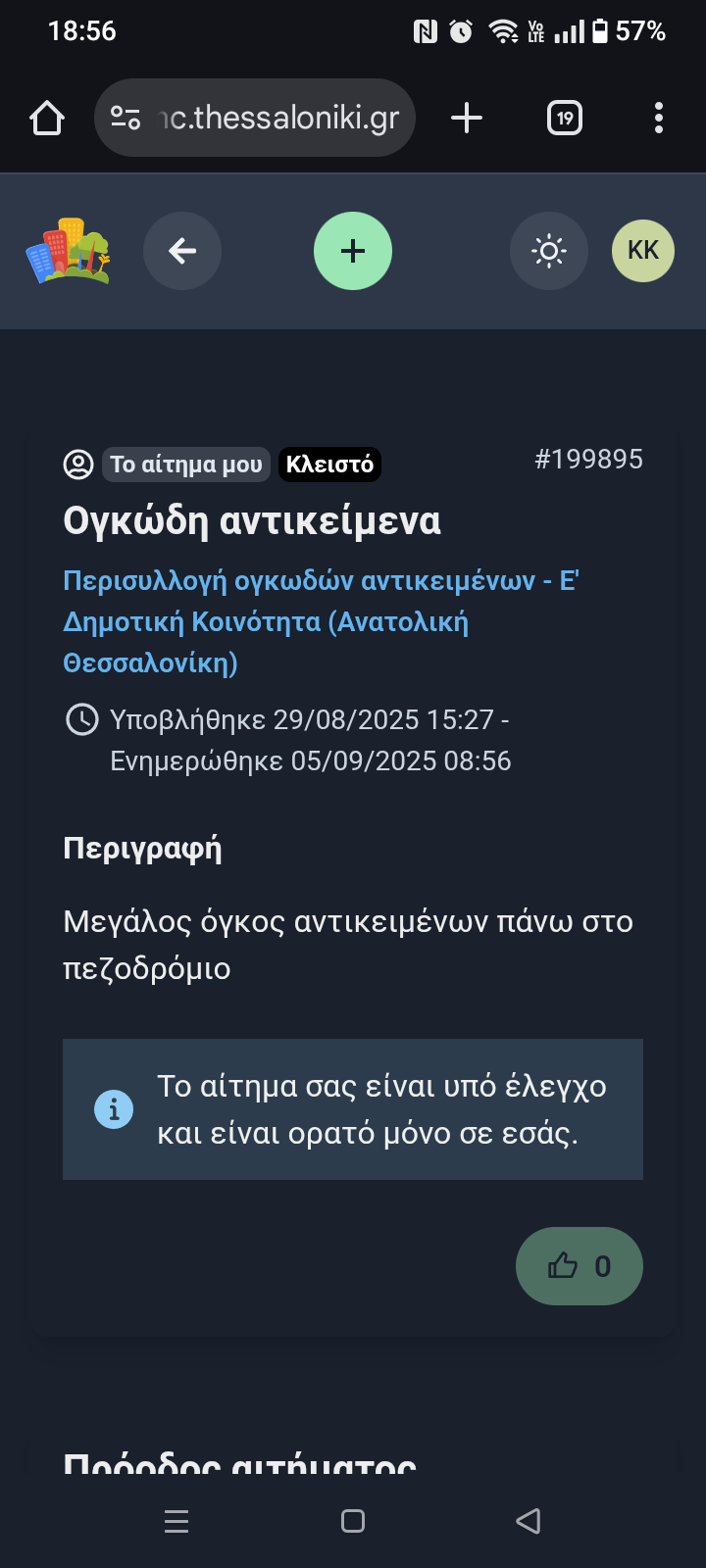This screenshot has width=706, height=1568.
Task: Create a new request with the green plus
Action: click(x=353, y=251)
